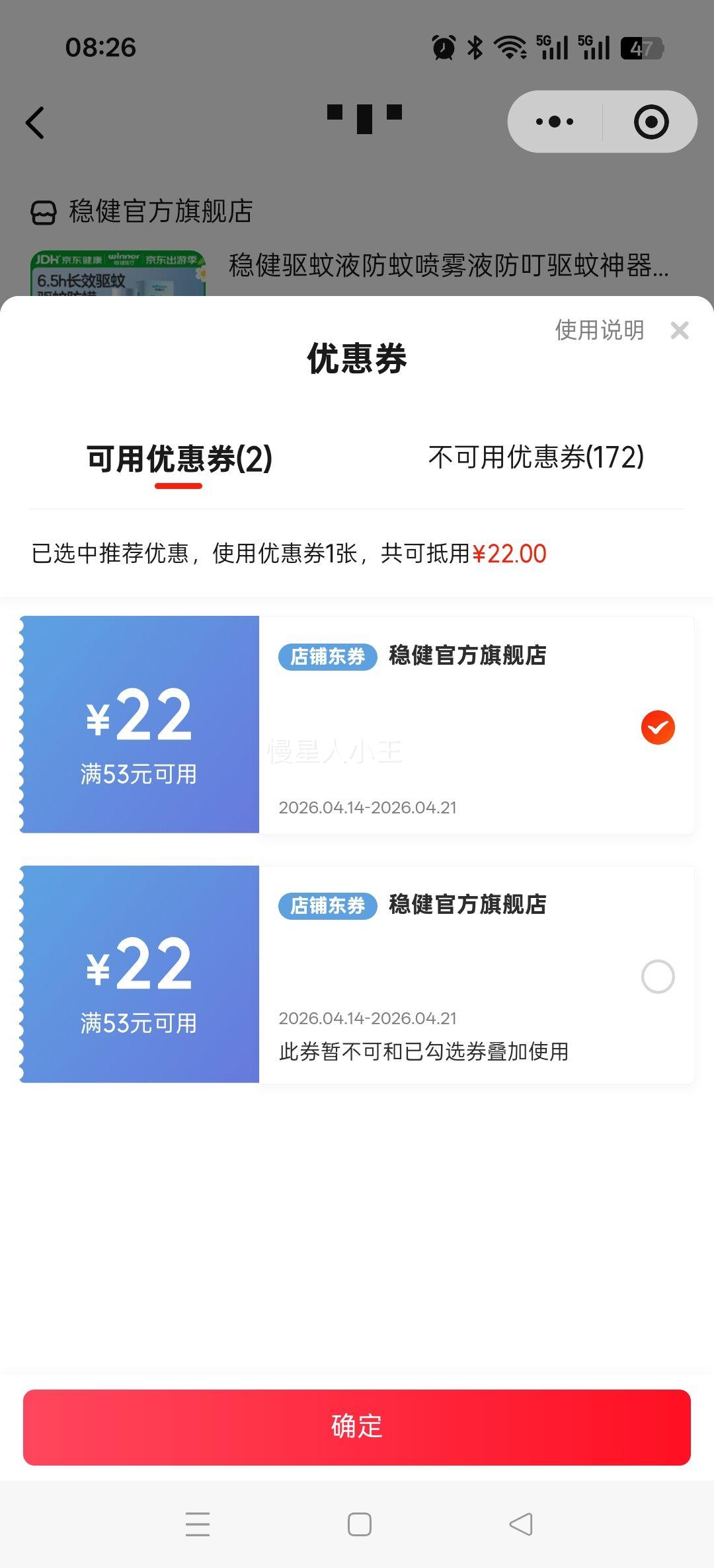Image resolution: width=714 pixels, height=1568 pixels.
Task: Deselect the checked ¥22 coupon
Action: click(656, 727)
